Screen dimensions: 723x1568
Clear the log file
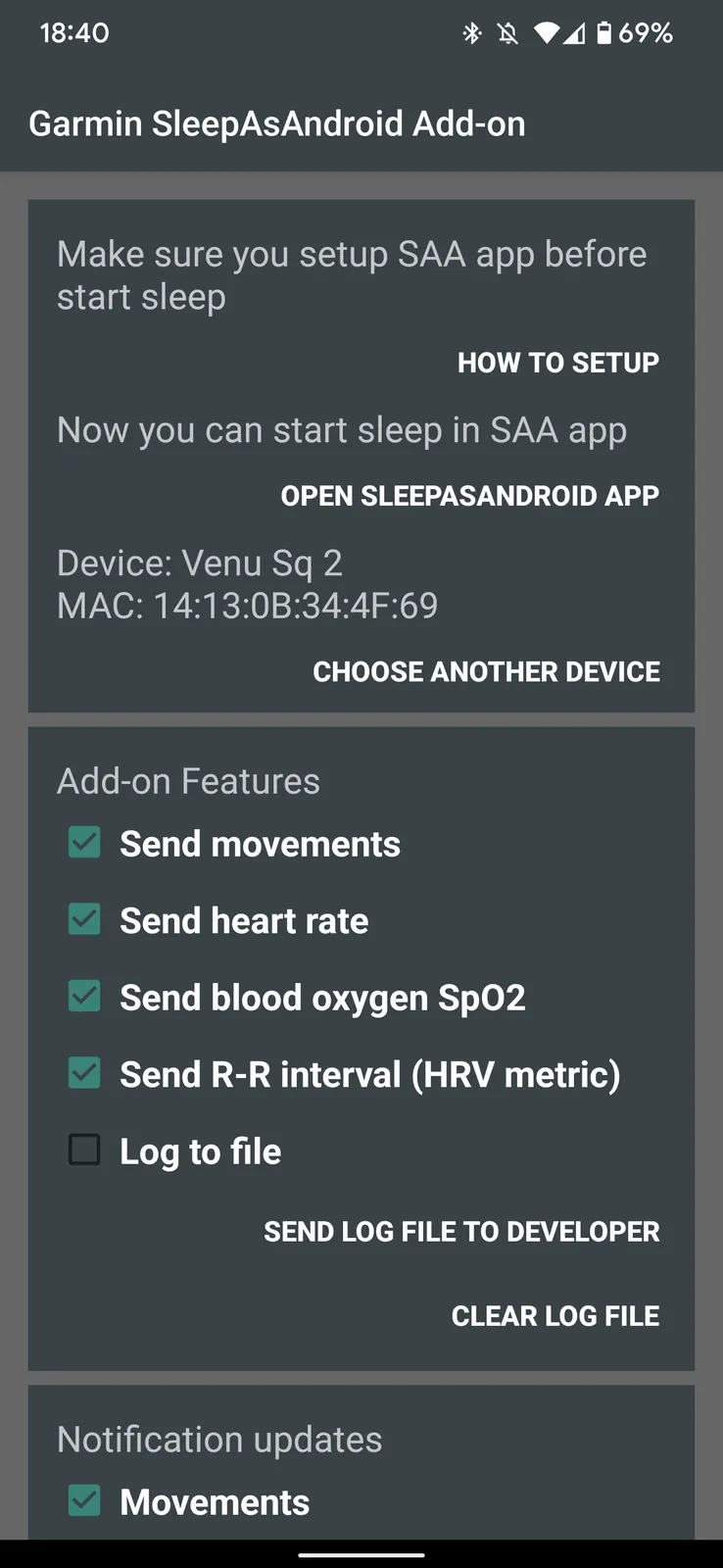(x=554, y=1315)
